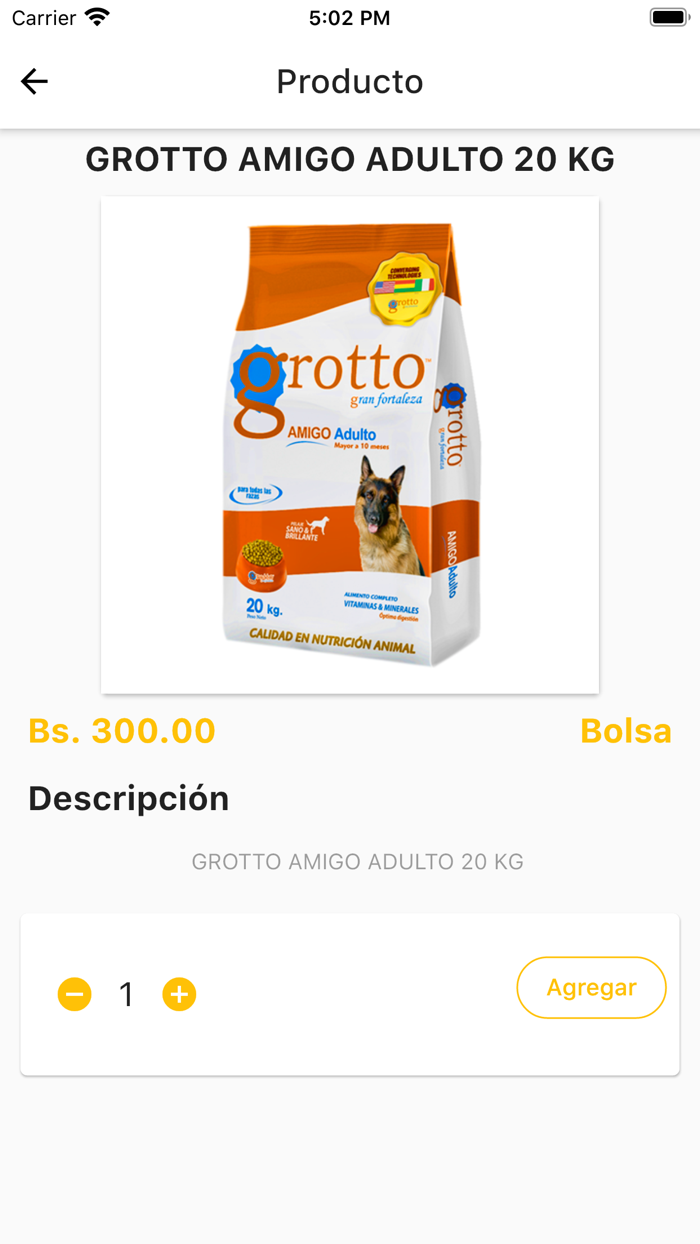Decrease quantity with the minus button

point(75,994)
